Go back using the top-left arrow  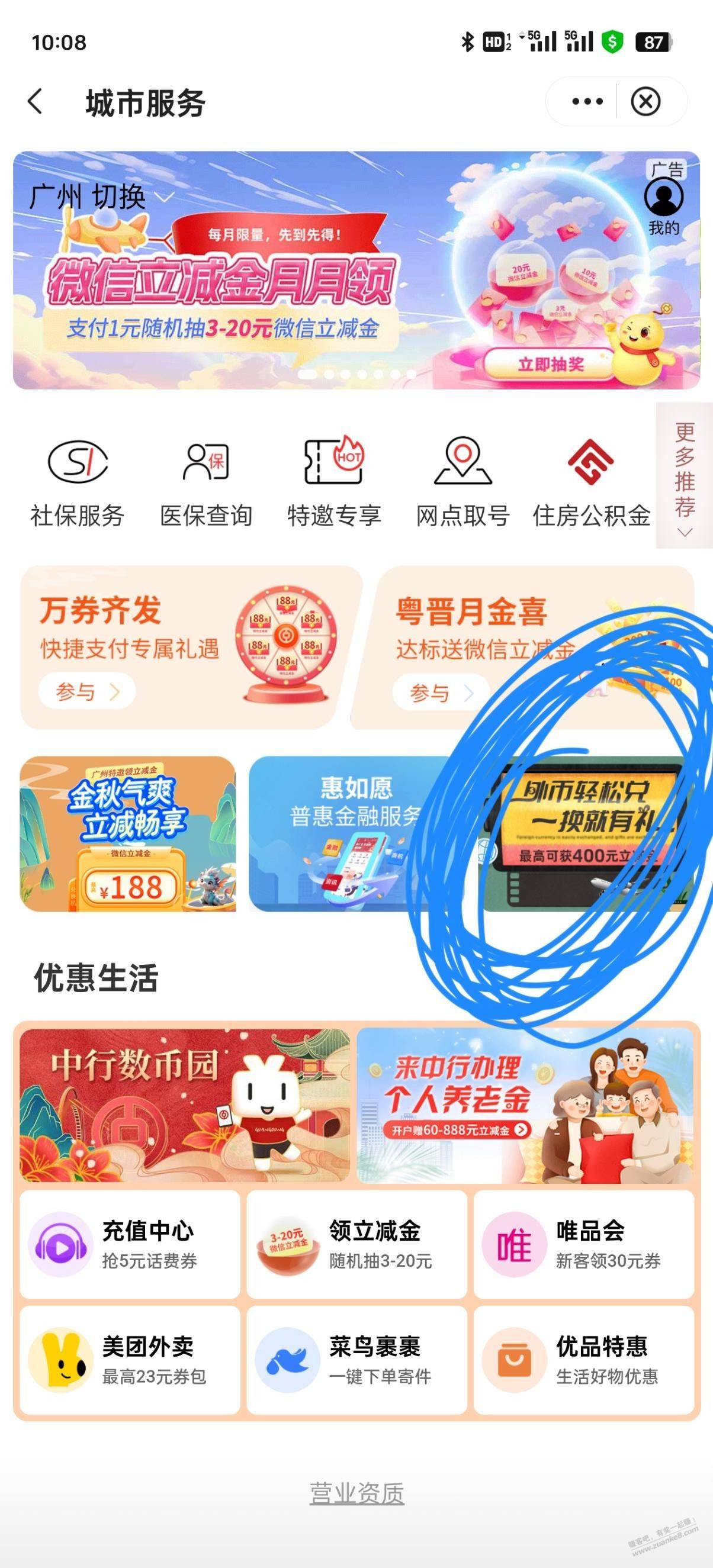[36, 101]
